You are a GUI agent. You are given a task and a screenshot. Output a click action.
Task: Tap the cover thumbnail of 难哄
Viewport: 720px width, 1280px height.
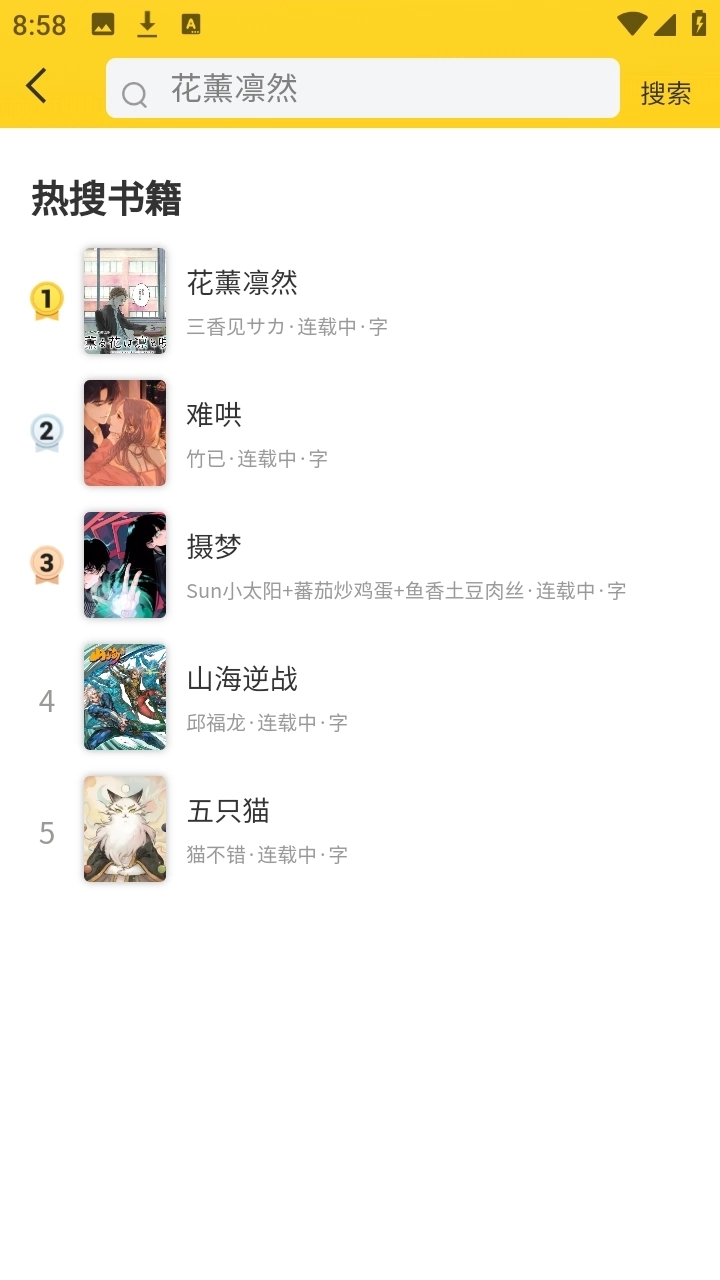[125, 432]
